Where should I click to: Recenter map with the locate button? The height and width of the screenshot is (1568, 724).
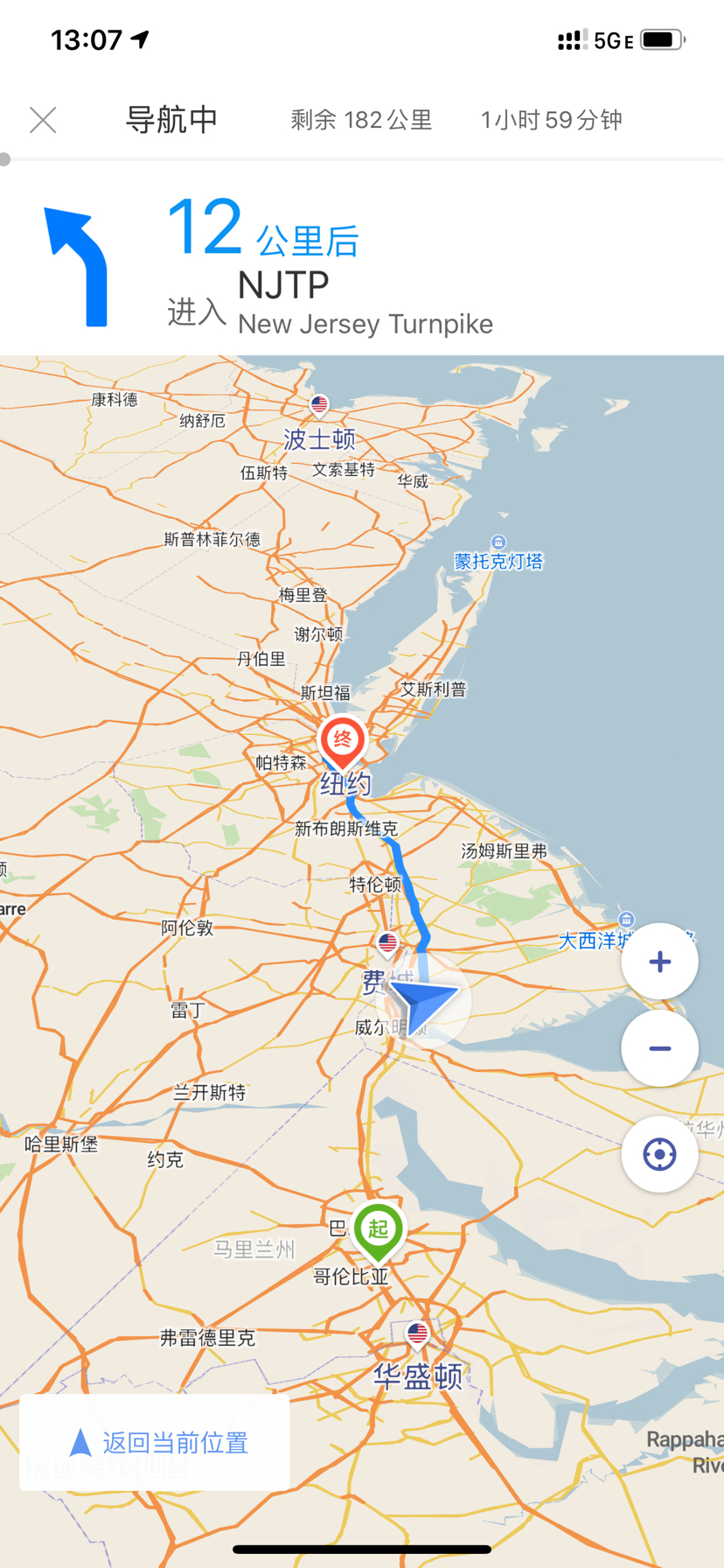[659, 1154]
